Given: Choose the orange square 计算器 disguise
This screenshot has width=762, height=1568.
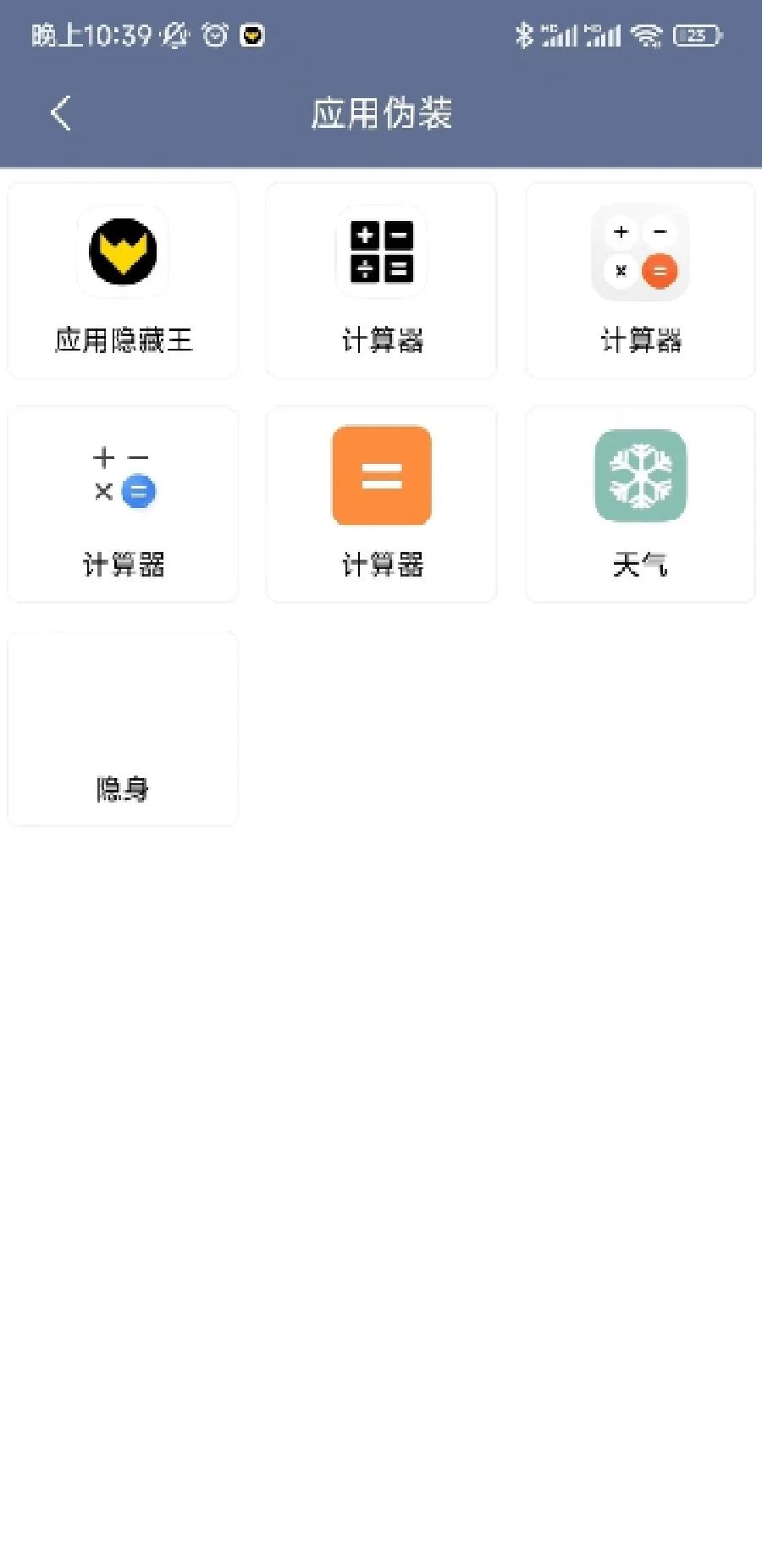Looking at the screenshot, I should click(381, 504).
